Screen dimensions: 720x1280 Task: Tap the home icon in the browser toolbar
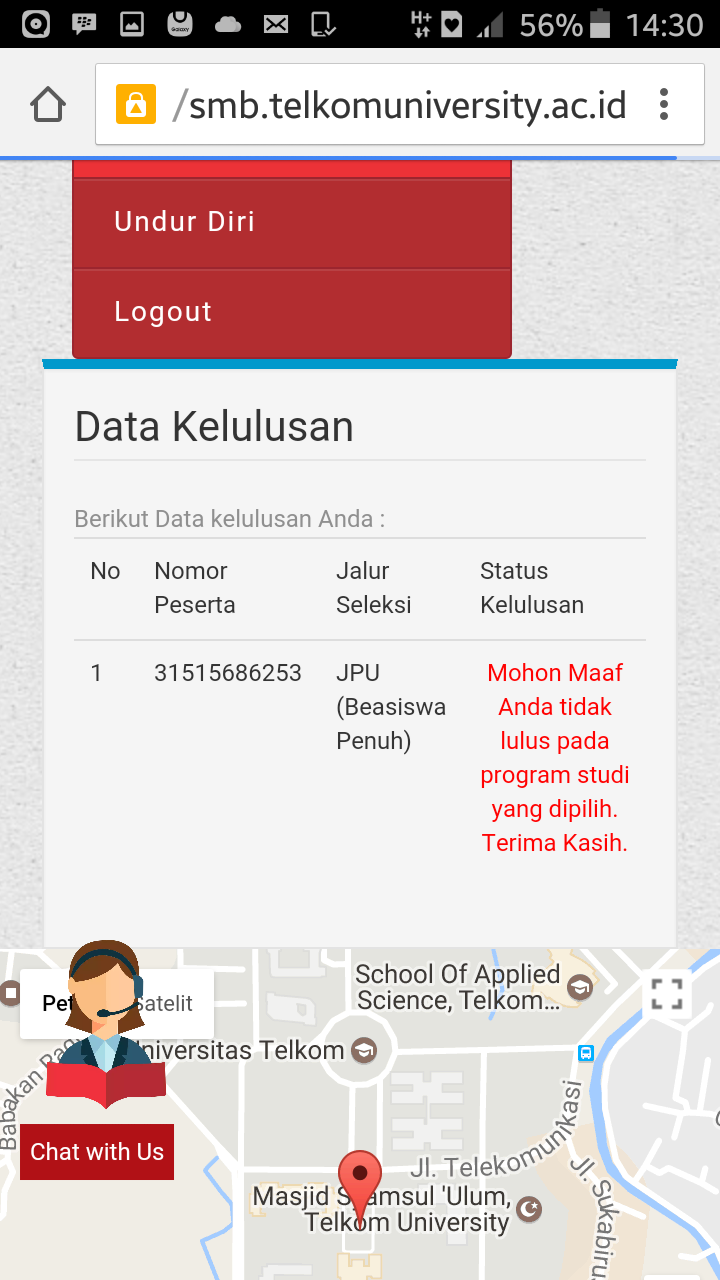[x=47, y=103]
